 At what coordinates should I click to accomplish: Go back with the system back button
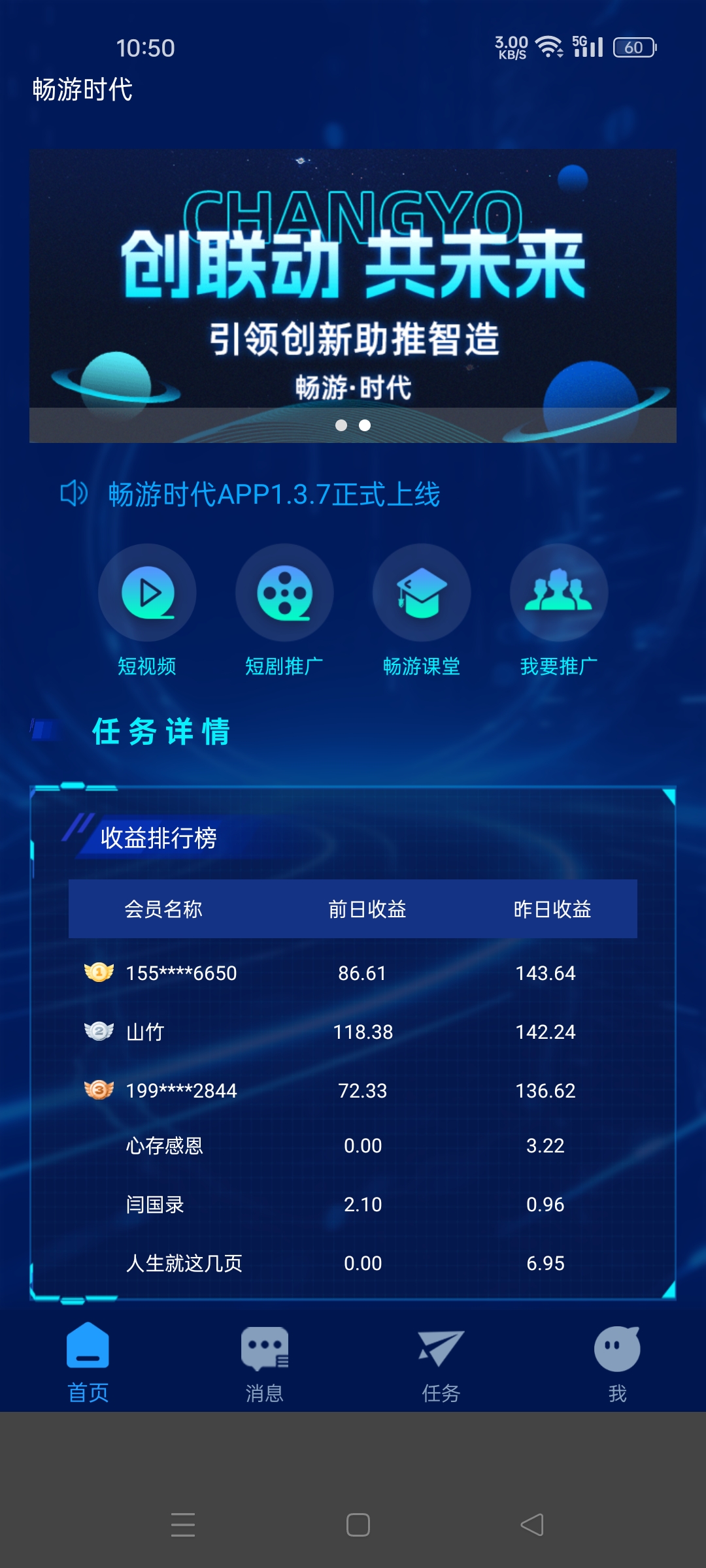(532, 1525)
